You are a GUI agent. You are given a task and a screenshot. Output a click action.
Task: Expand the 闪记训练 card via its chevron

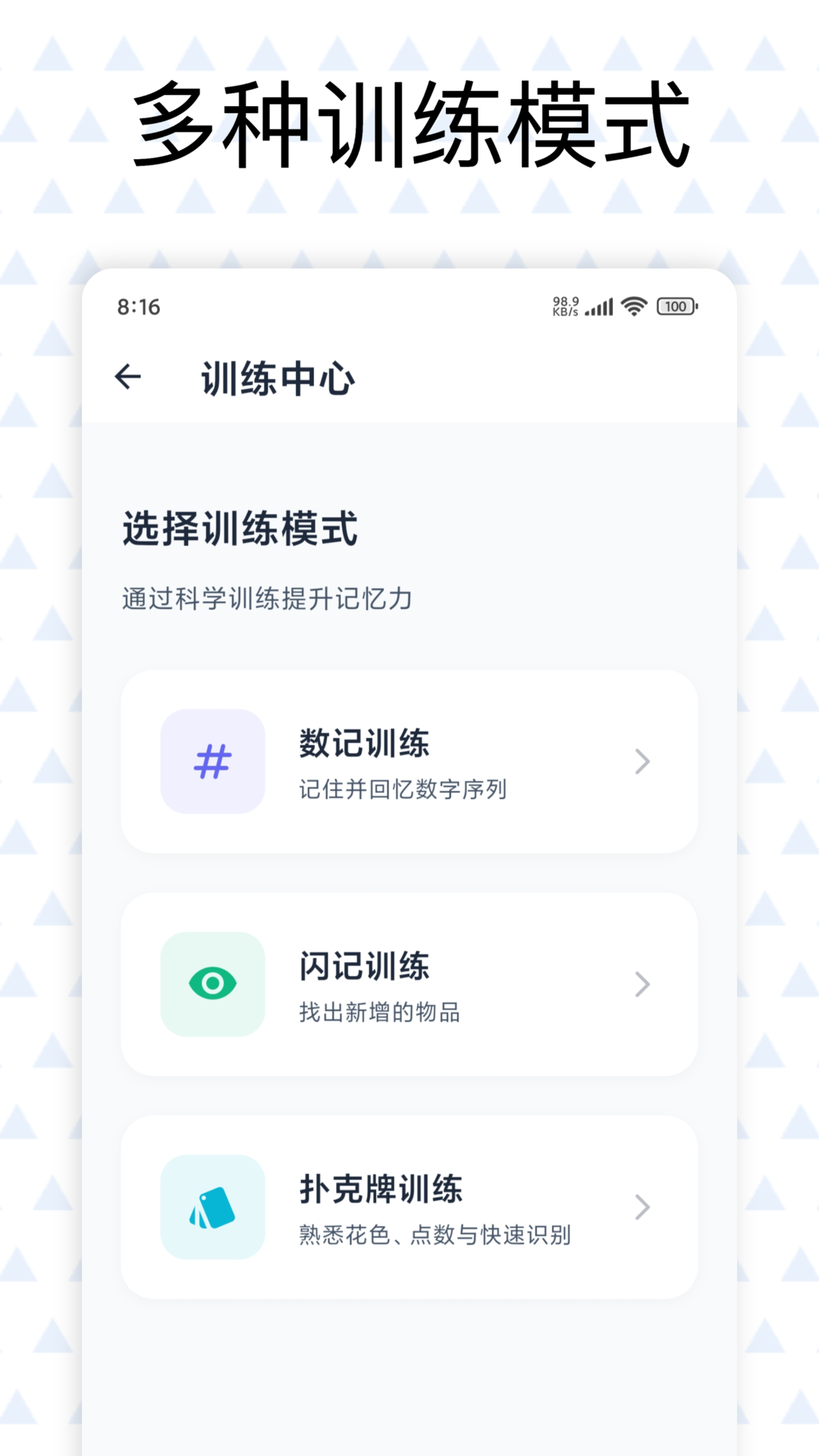(x=643, y=984)
